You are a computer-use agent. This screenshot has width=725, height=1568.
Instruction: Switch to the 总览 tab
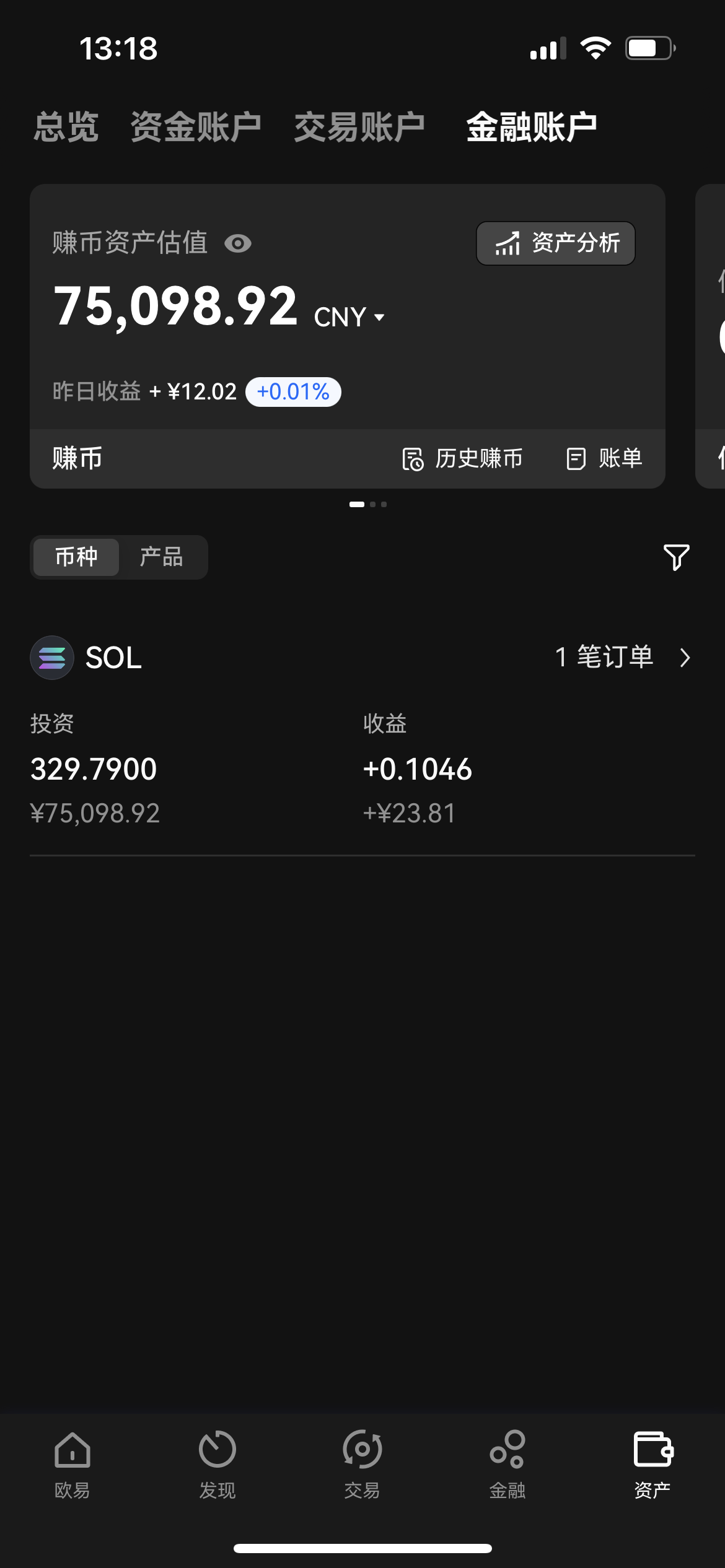pyautogui.click(x=66, y=127)
